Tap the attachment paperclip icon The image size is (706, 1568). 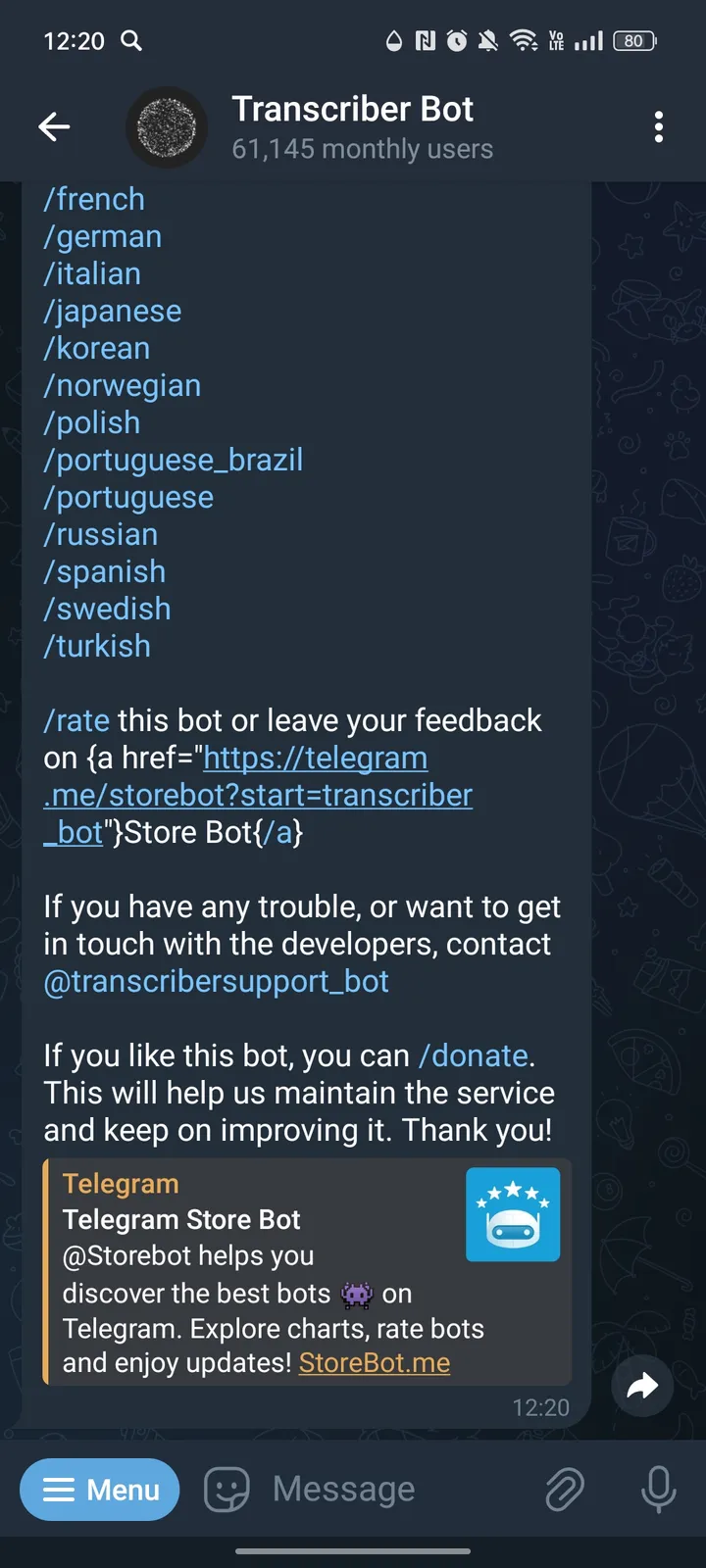[x=564, y=1489]
